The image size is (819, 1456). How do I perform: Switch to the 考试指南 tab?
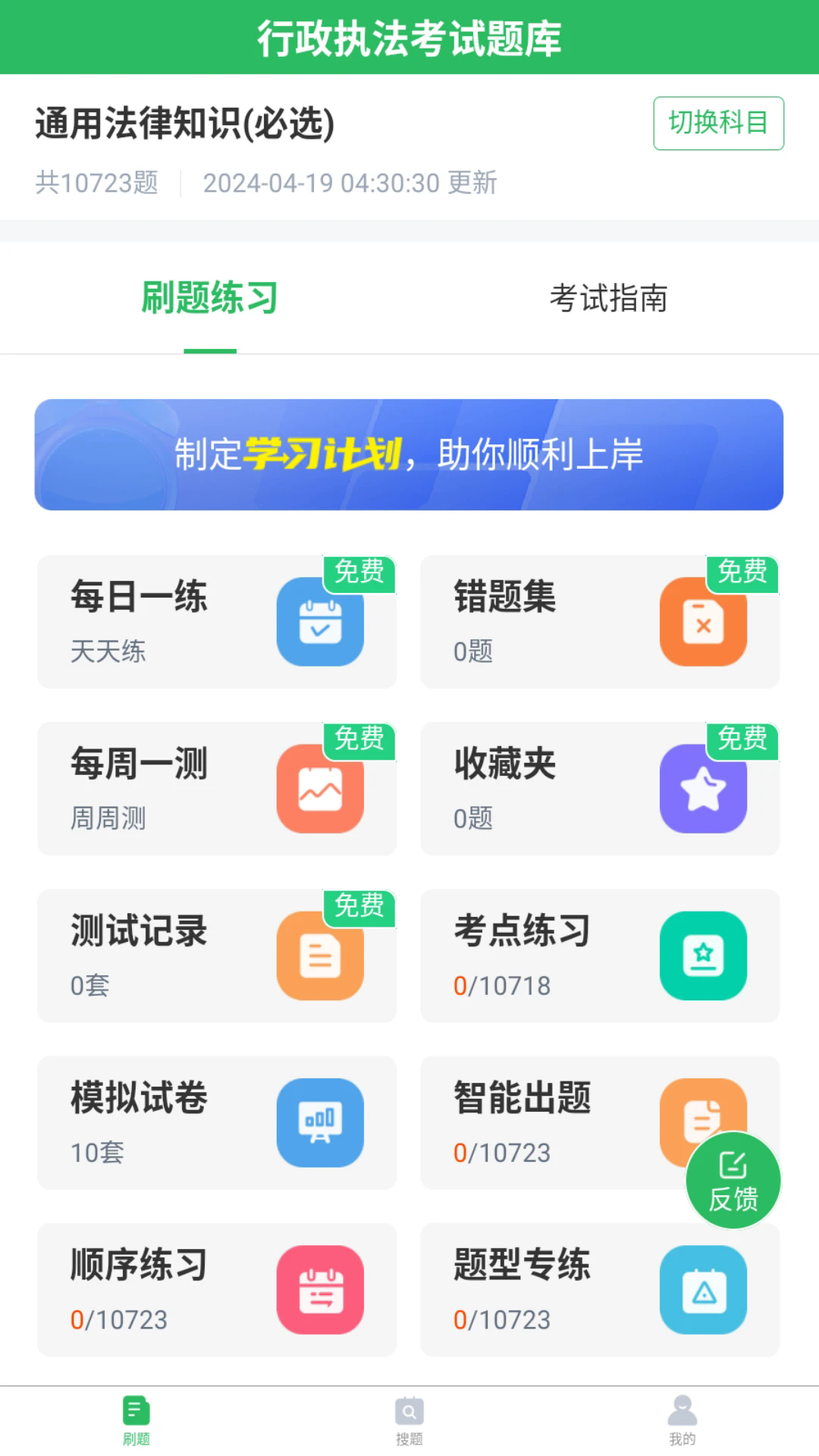coord(610,299)
